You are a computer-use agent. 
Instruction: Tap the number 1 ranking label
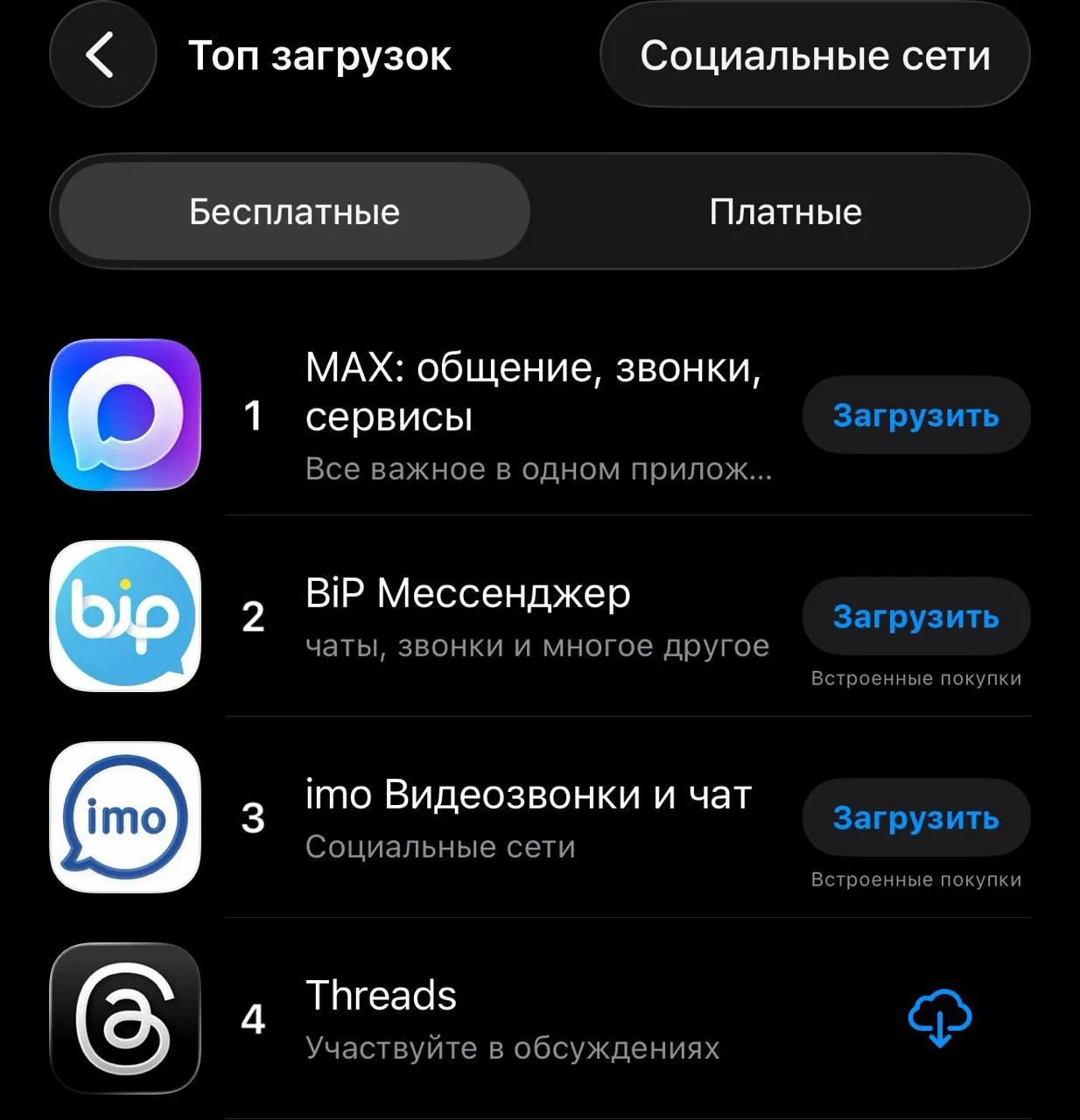click(253, 416)
